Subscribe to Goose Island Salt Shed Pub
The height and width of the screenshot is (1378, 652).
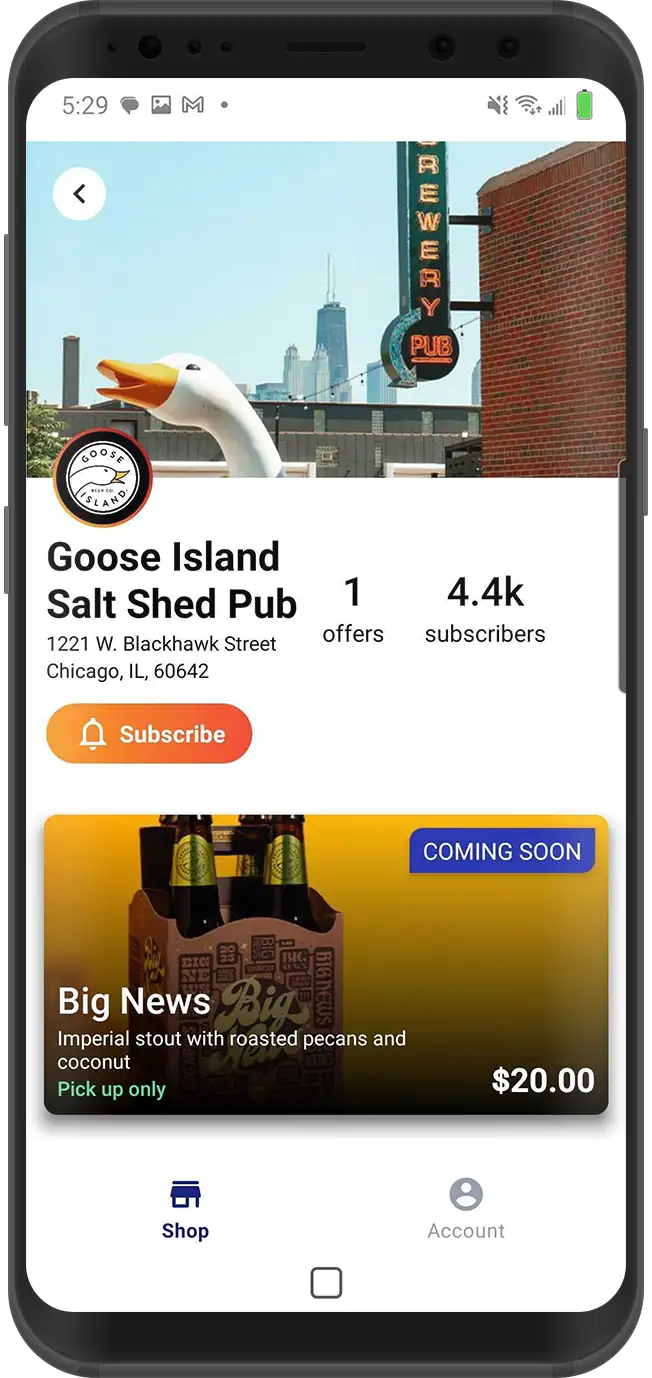(149, 734)
